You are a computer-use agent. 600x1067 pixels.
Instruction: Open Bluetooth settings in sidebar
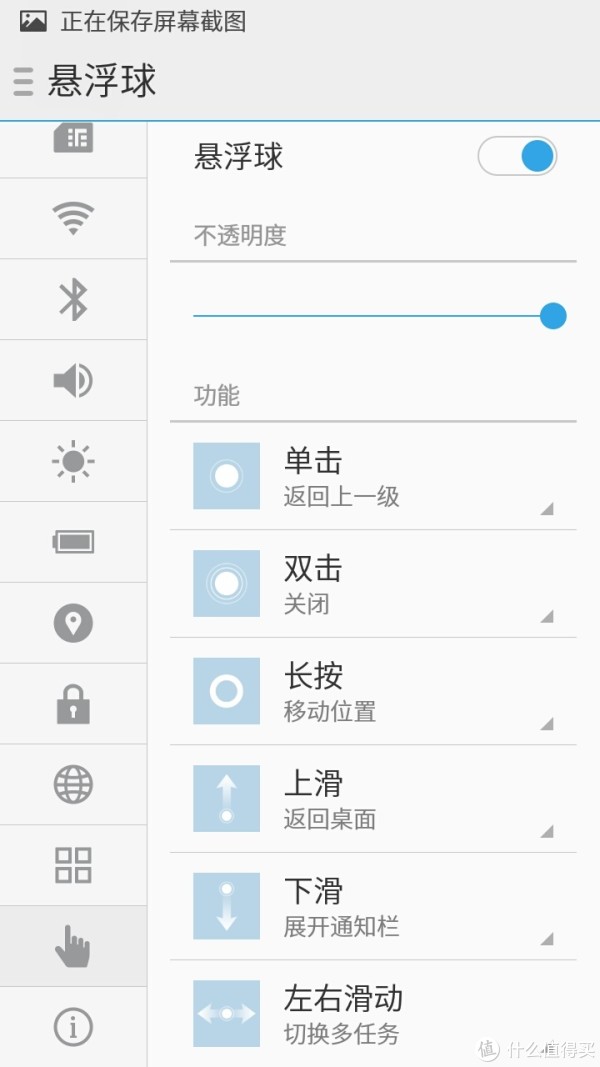click(x=73, y=299)
